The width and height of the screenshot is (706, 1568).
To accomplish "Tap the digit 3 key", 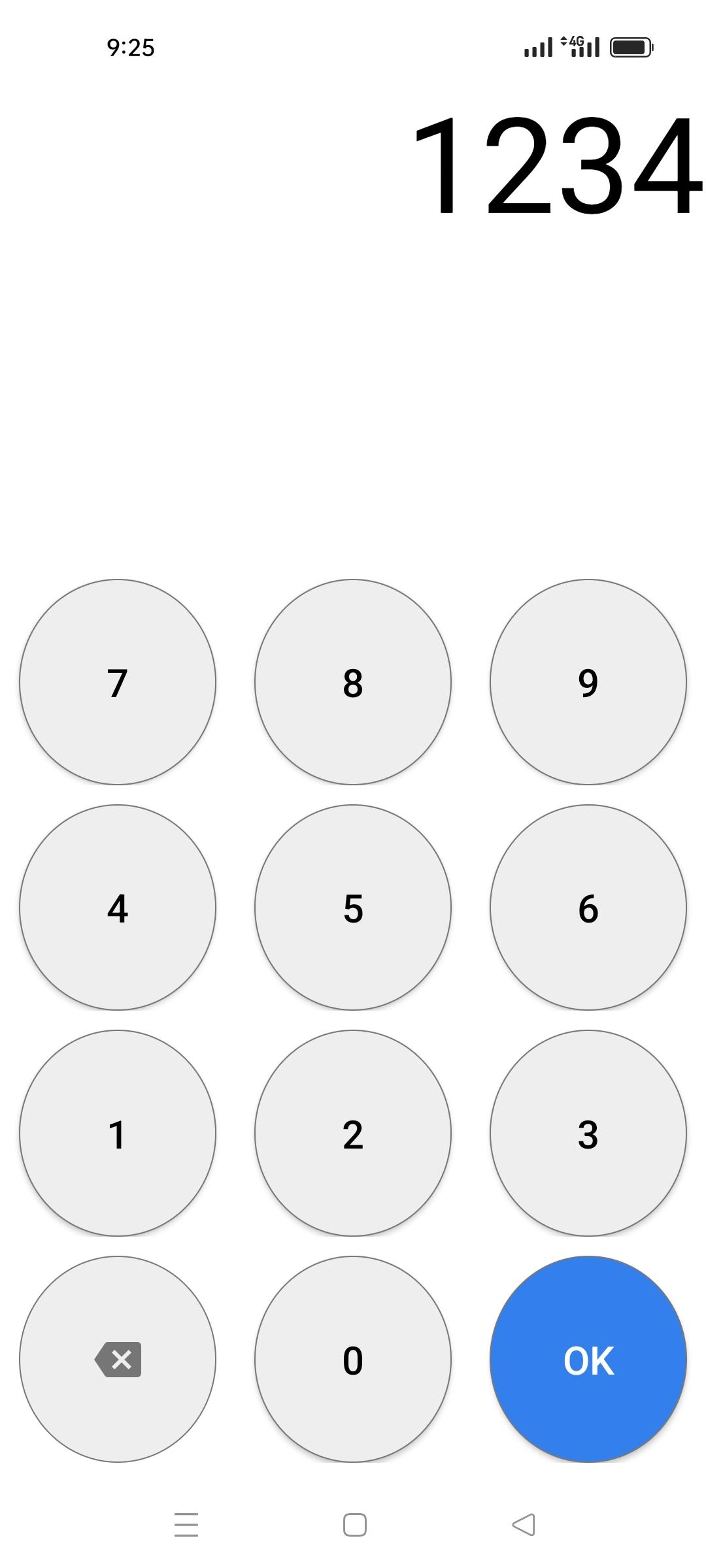I will (588, 1133).
